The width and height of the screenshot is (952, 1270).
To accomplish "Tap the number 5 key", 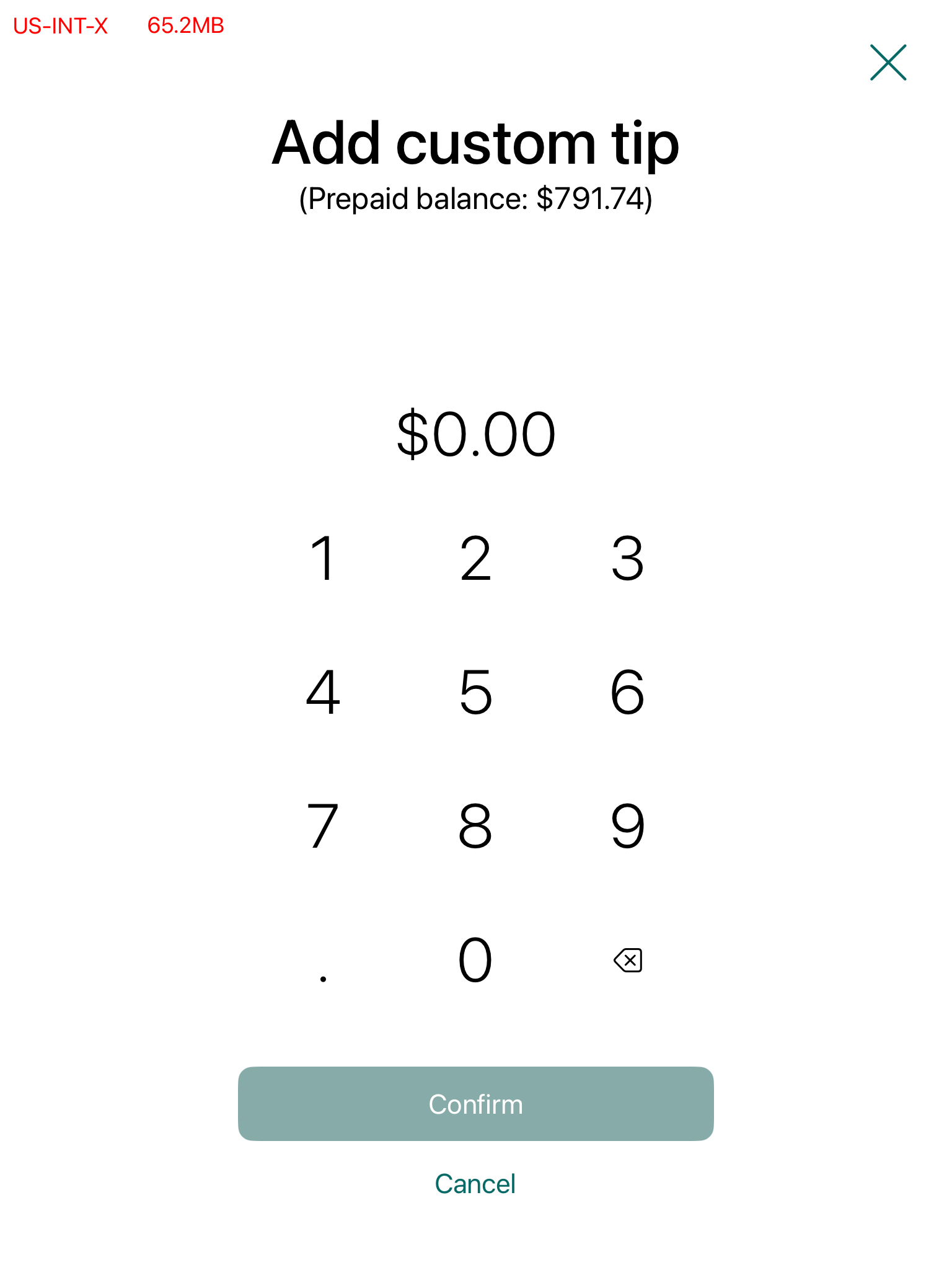I will click(x=475, y=692).
